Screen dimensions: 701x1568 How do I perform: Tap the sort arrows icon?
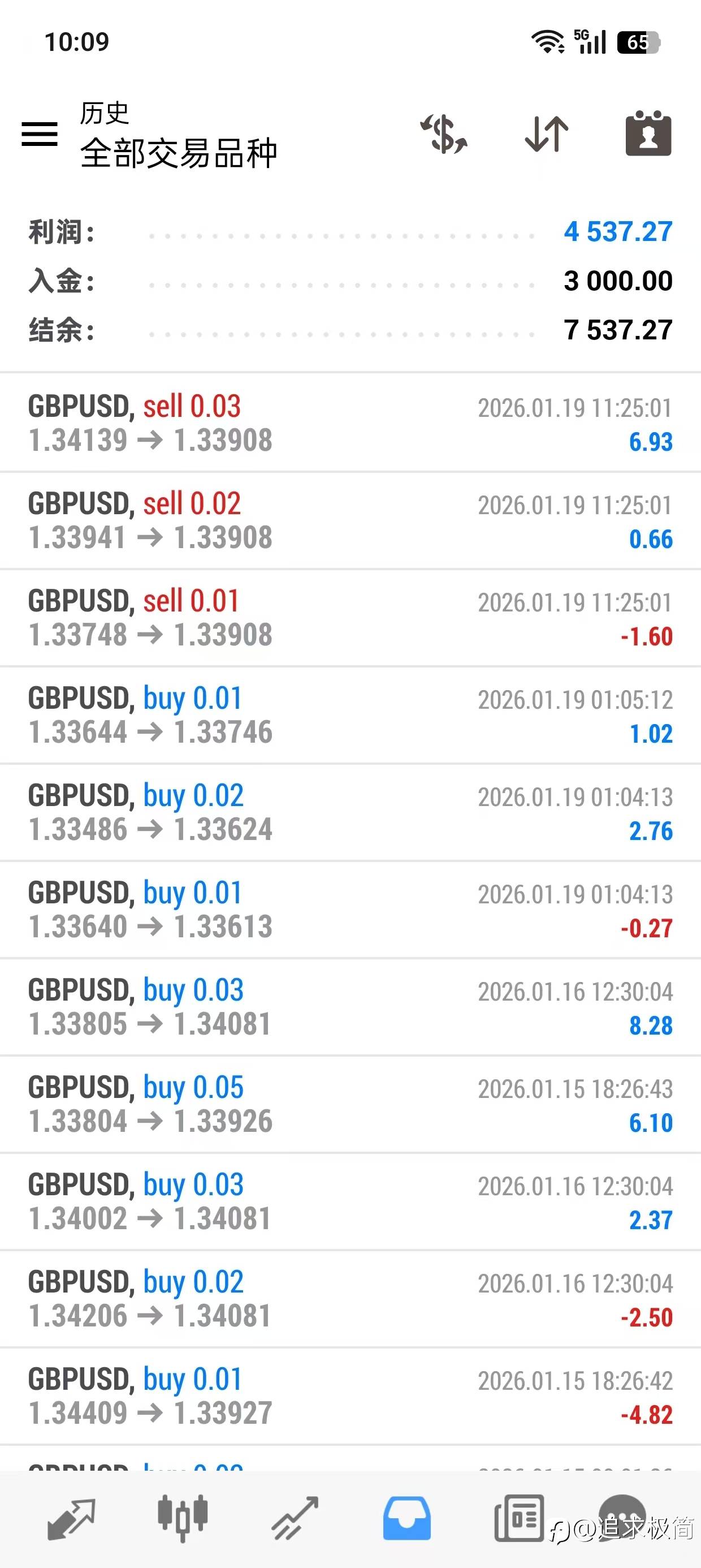click(547, 134)
